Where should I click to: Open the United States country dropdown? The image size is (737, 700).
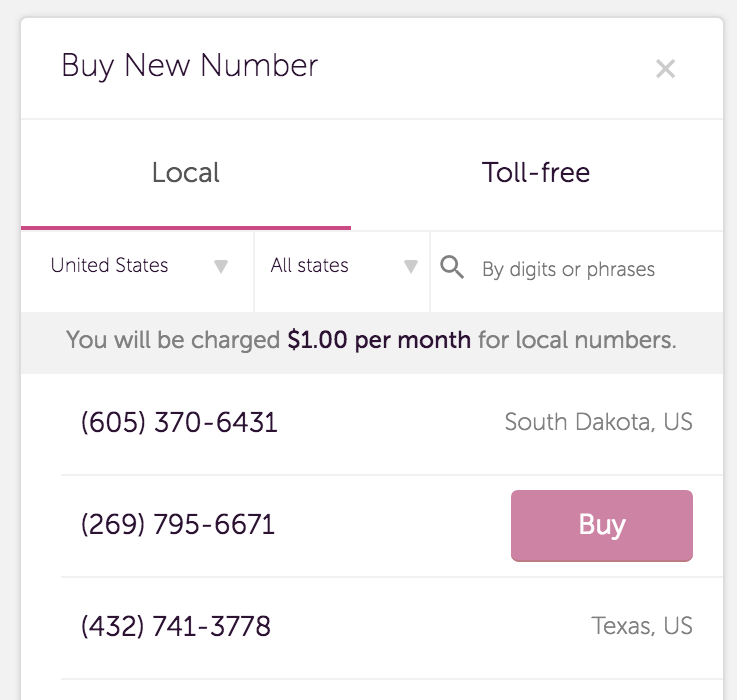coord(138,266)
